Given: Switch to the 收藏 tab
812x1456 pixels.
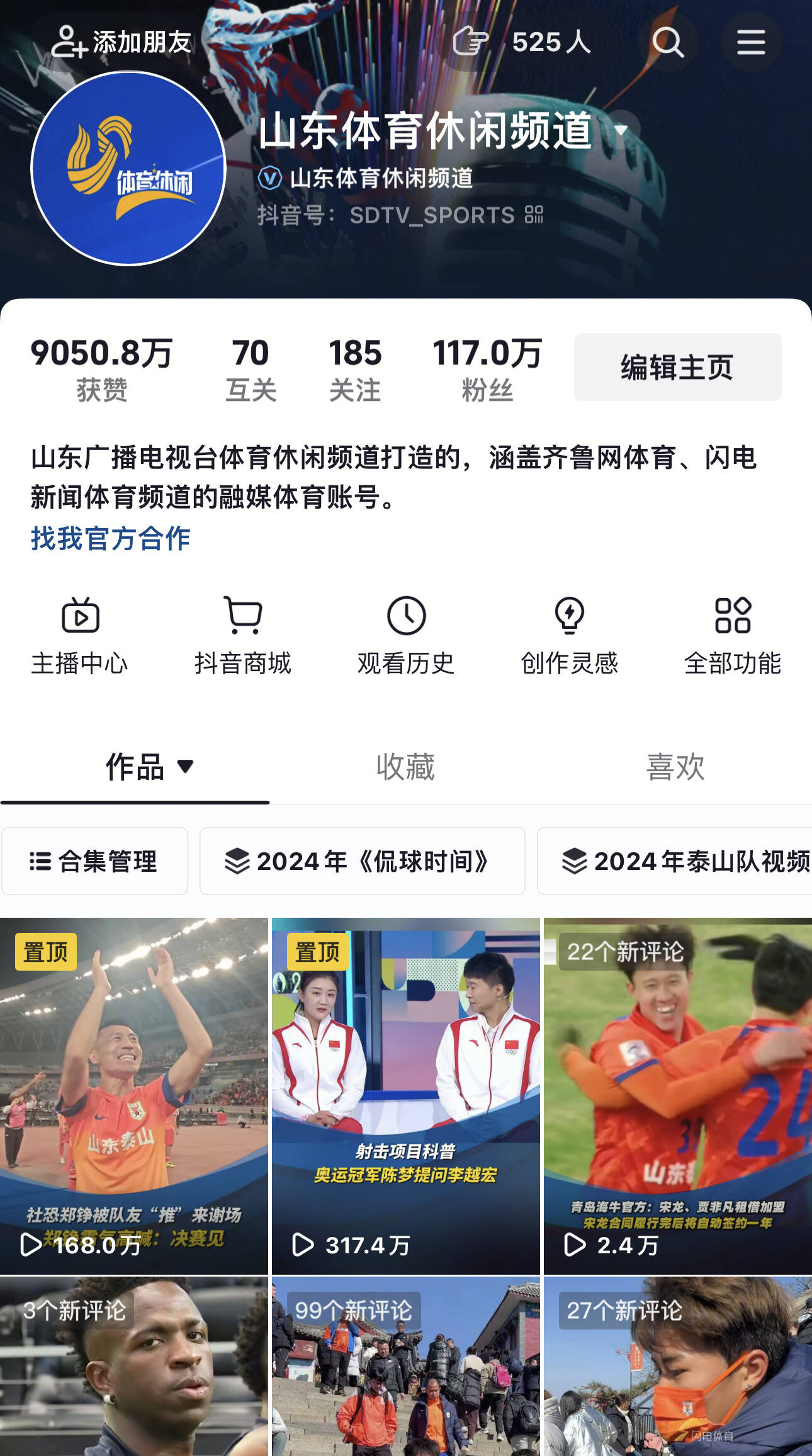Looking at the screenshot, I should click(x=405, y=767).
